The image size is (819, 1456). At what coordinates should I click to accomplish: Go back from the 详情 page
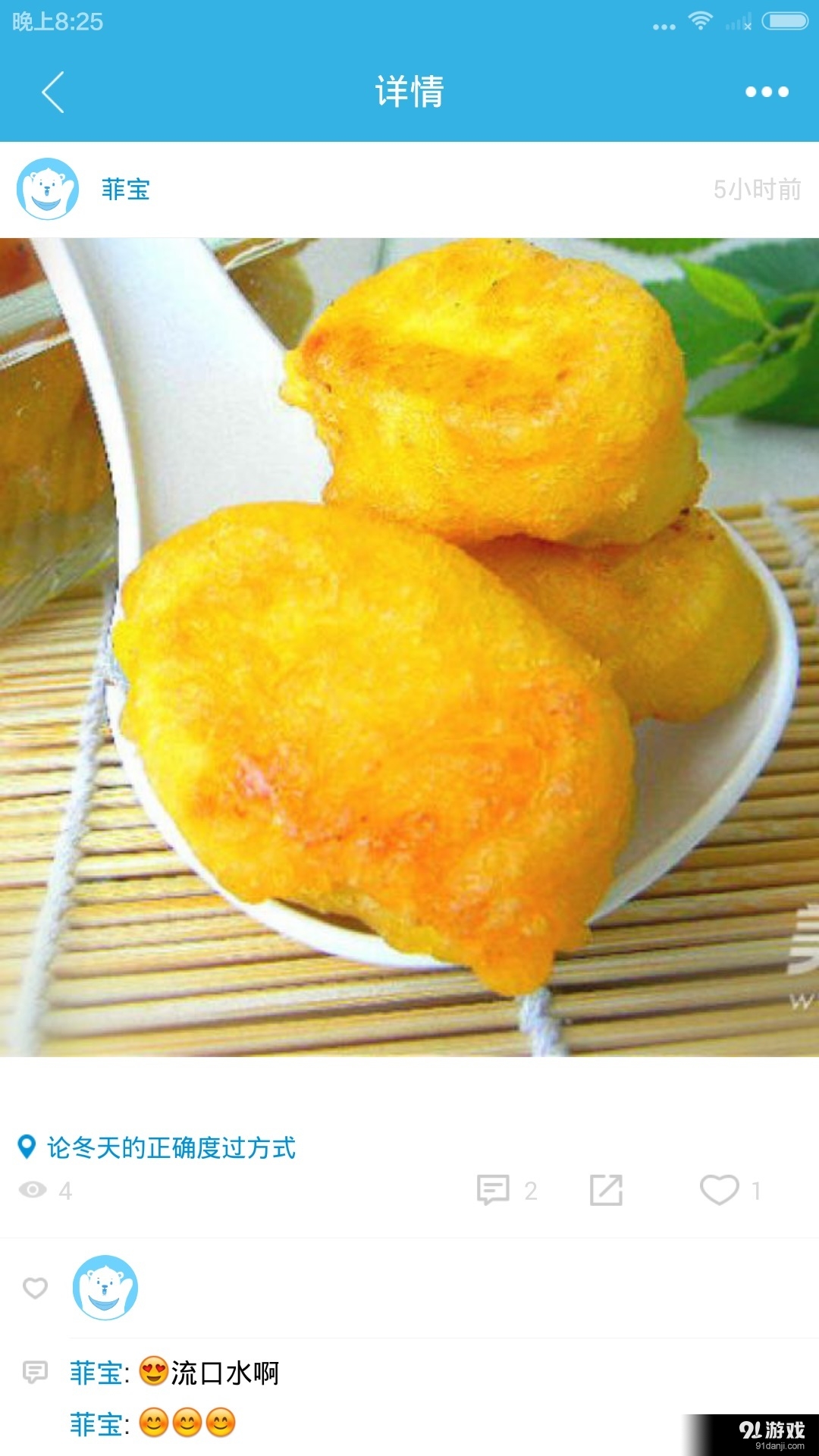click(x=53, y=92)
